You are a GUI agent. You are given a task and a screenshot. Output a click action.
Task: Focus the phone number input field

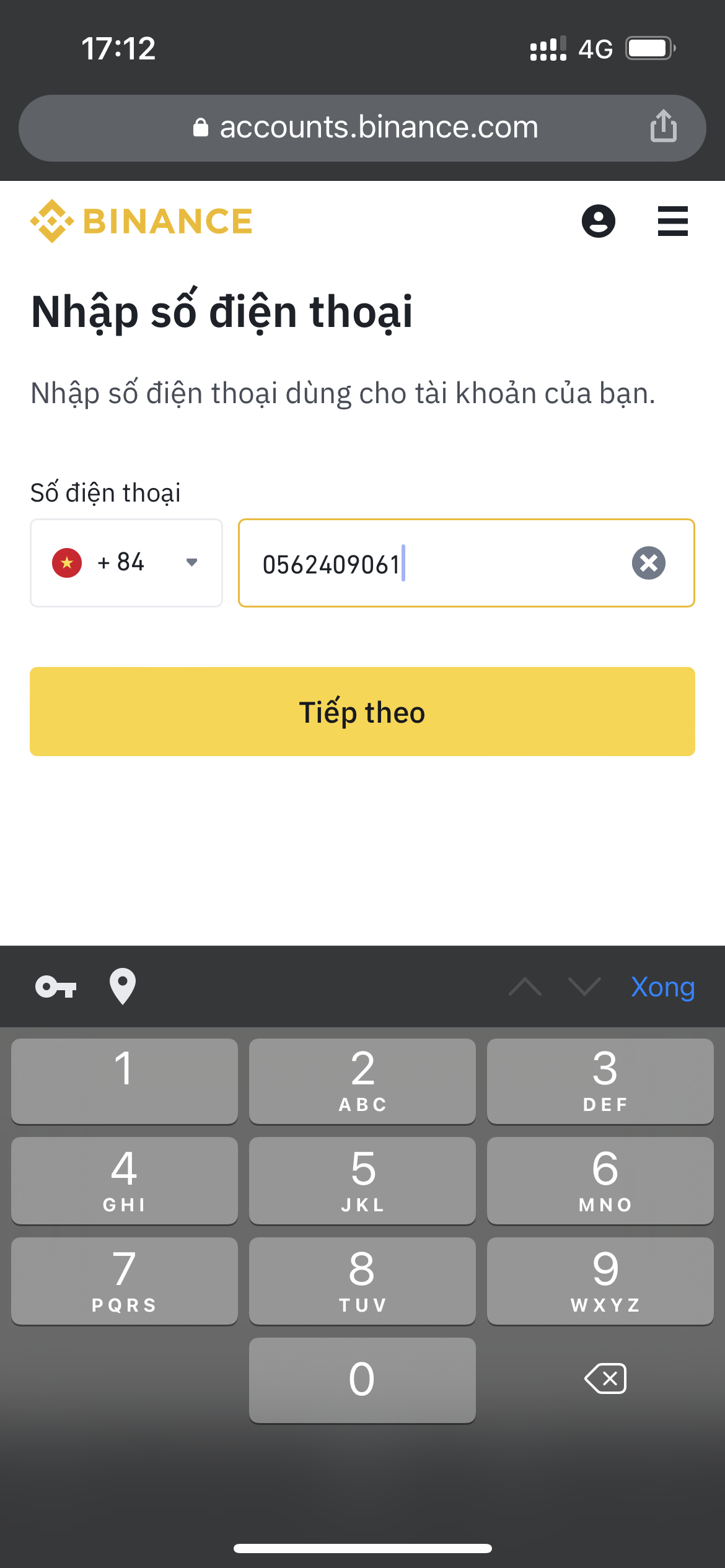tap(466, 563)
